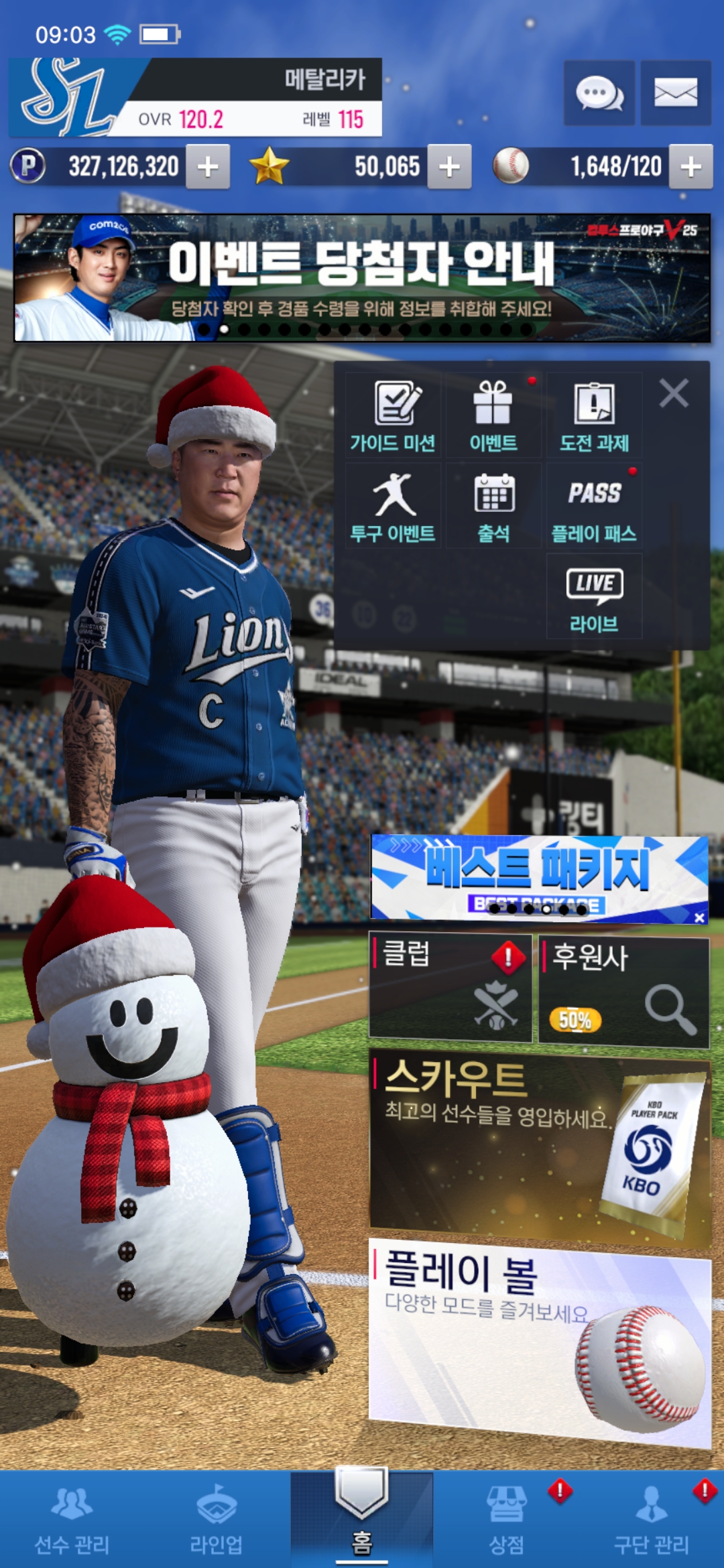
Task: Open 투구 이벤트
Action: click(393, 506)
